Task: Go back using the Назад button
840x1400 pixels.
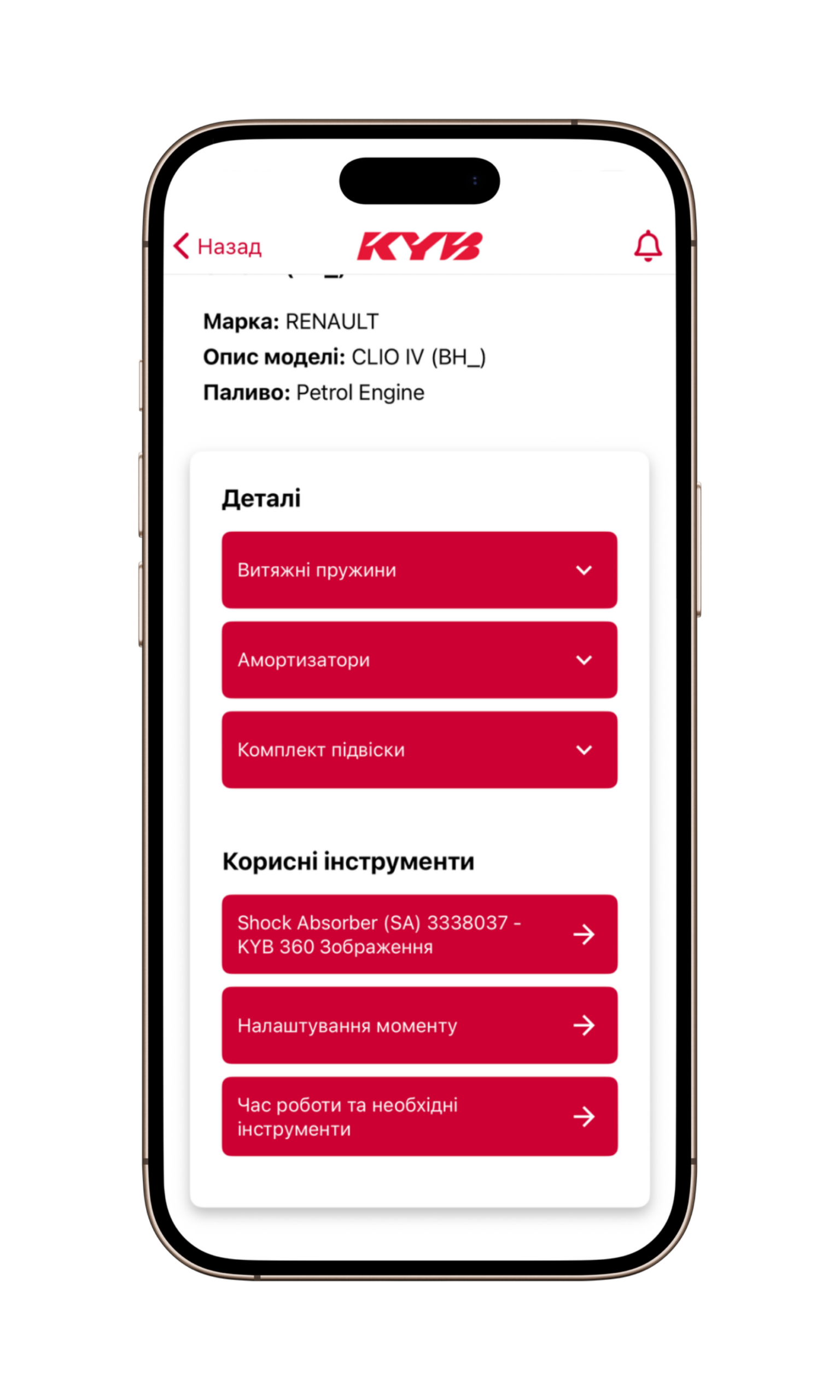Action: tap(218, 247)
